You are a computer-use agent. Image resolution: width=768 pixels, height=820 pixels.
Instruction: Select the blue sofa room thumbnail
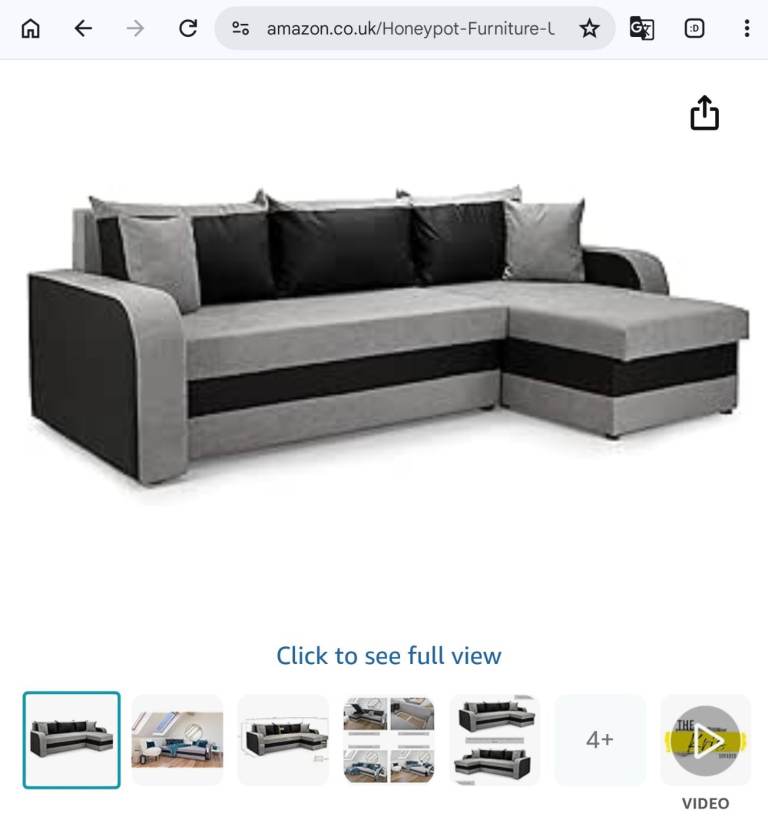pos(177,740)
